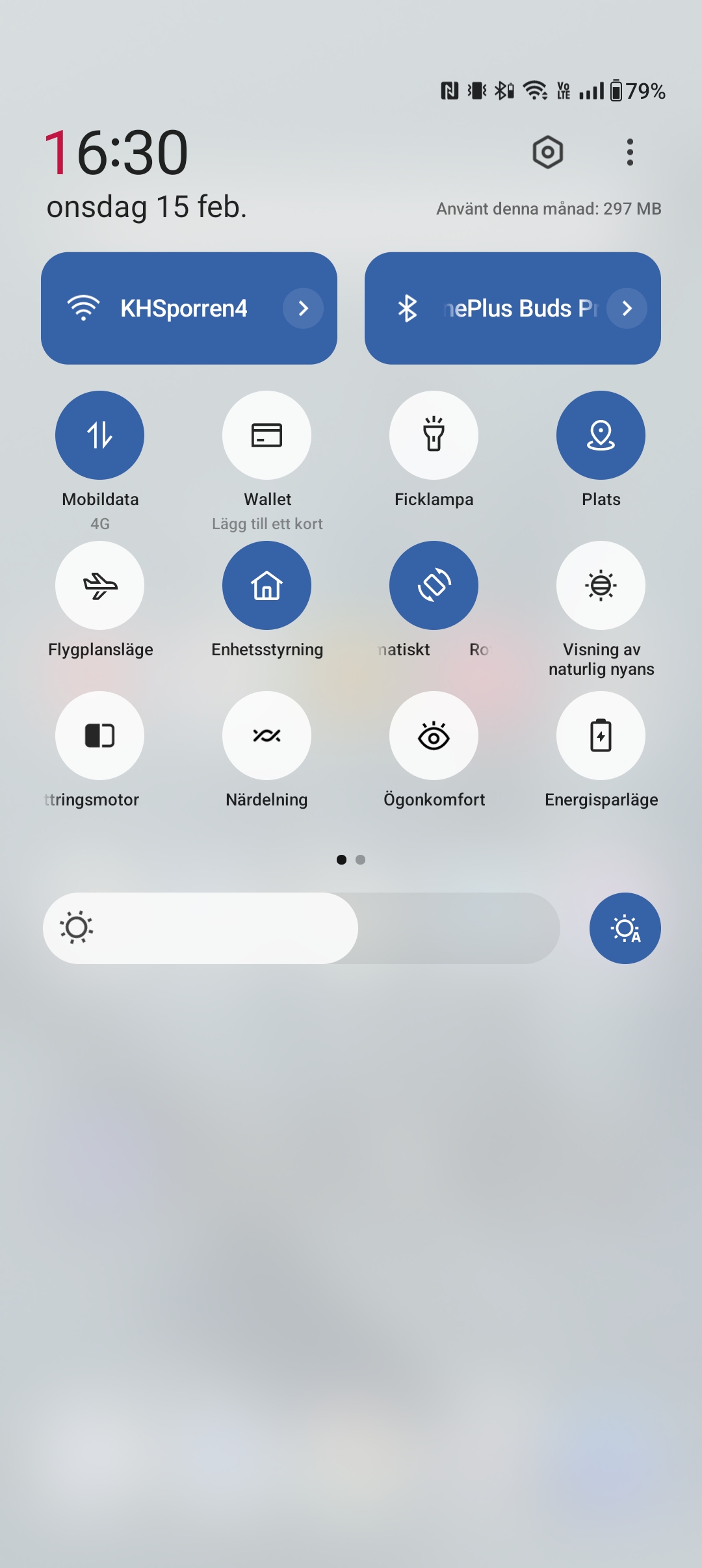Open Wallet to add a card
702x1568 pixels.
[266, 435]
